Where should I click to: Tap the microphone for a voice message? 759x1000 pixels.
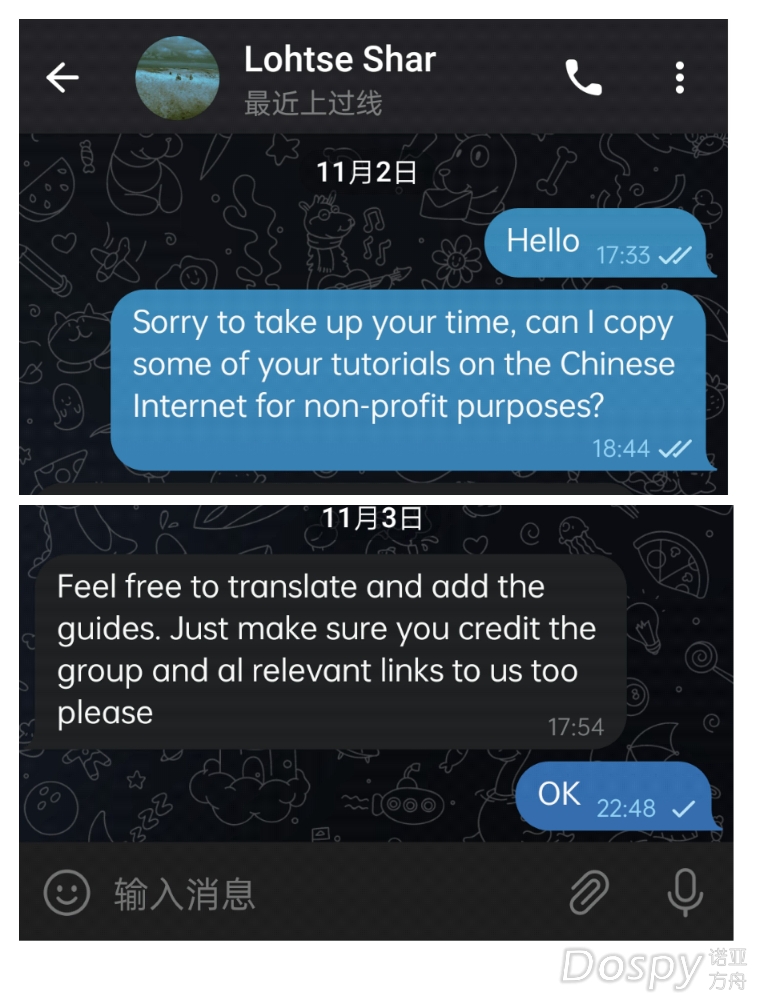(685, 892)
